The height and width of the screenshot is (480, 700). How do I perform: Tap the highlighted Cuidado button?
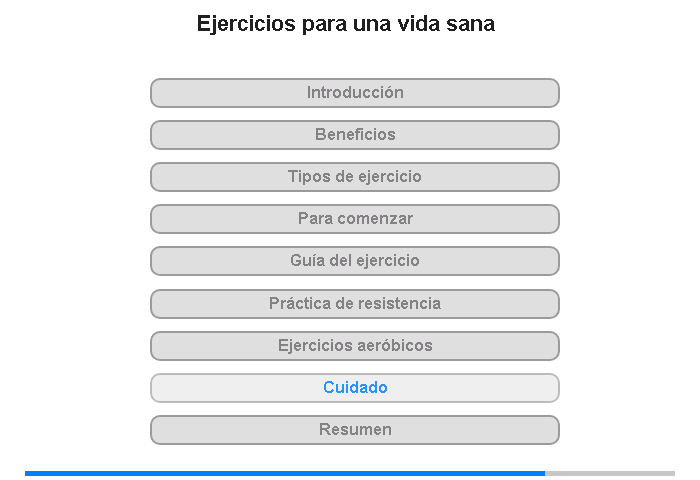tap(355, 388)
